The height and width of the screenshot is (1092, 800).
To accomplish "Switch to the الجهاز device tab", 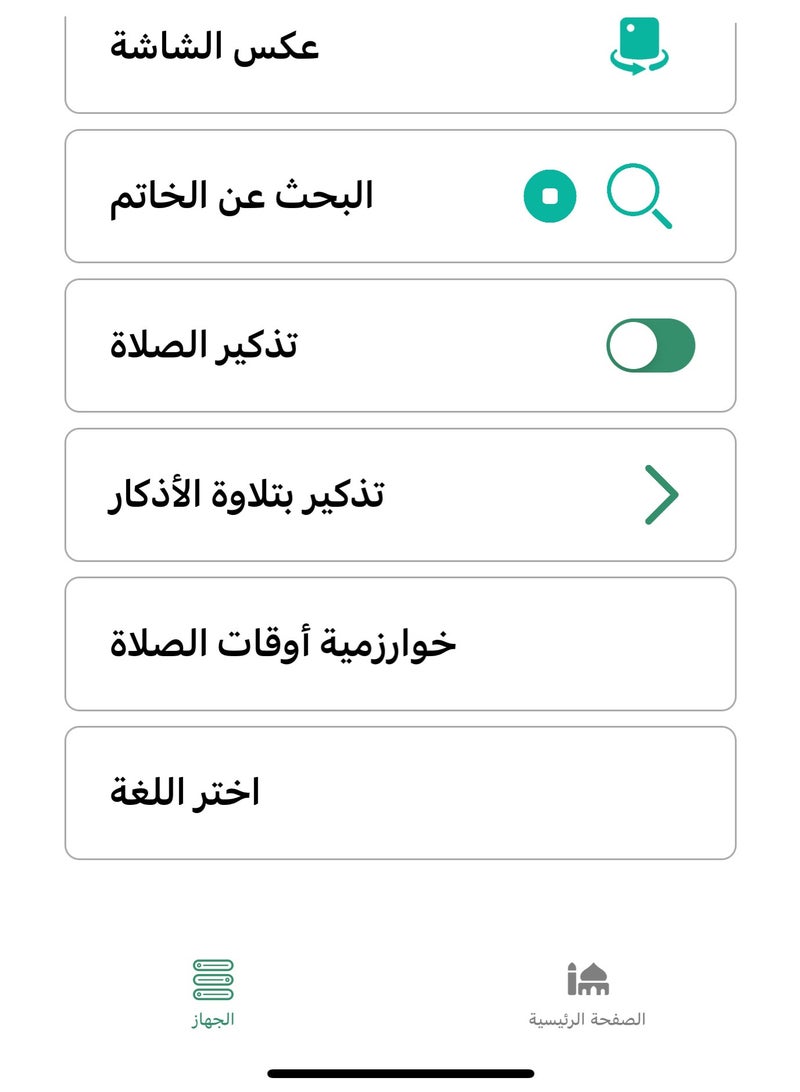I will pyautogui.click(x=213, y=993).
